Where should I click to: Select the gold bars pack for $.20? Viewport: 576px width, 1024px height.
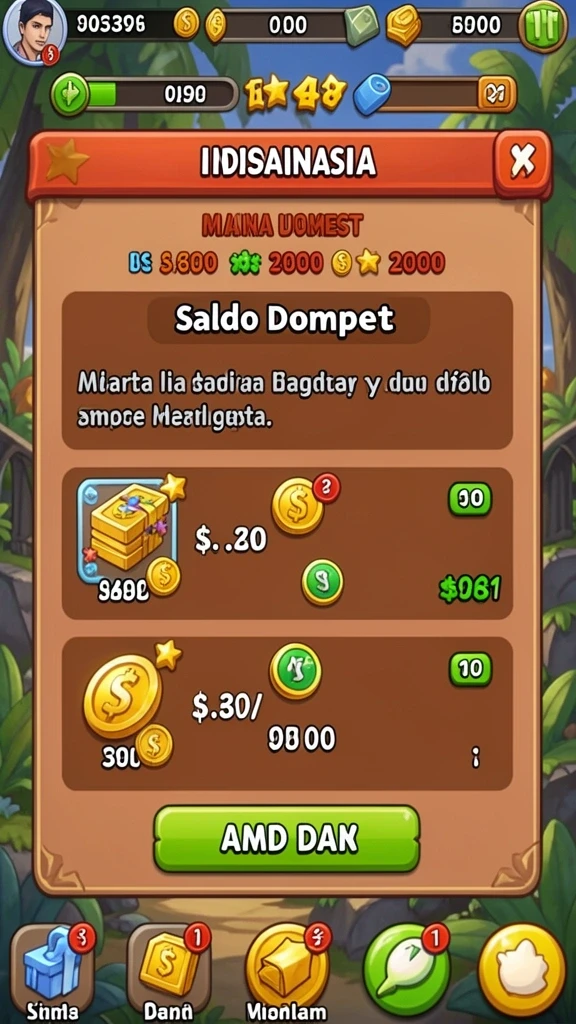click(x=287, y=543)
